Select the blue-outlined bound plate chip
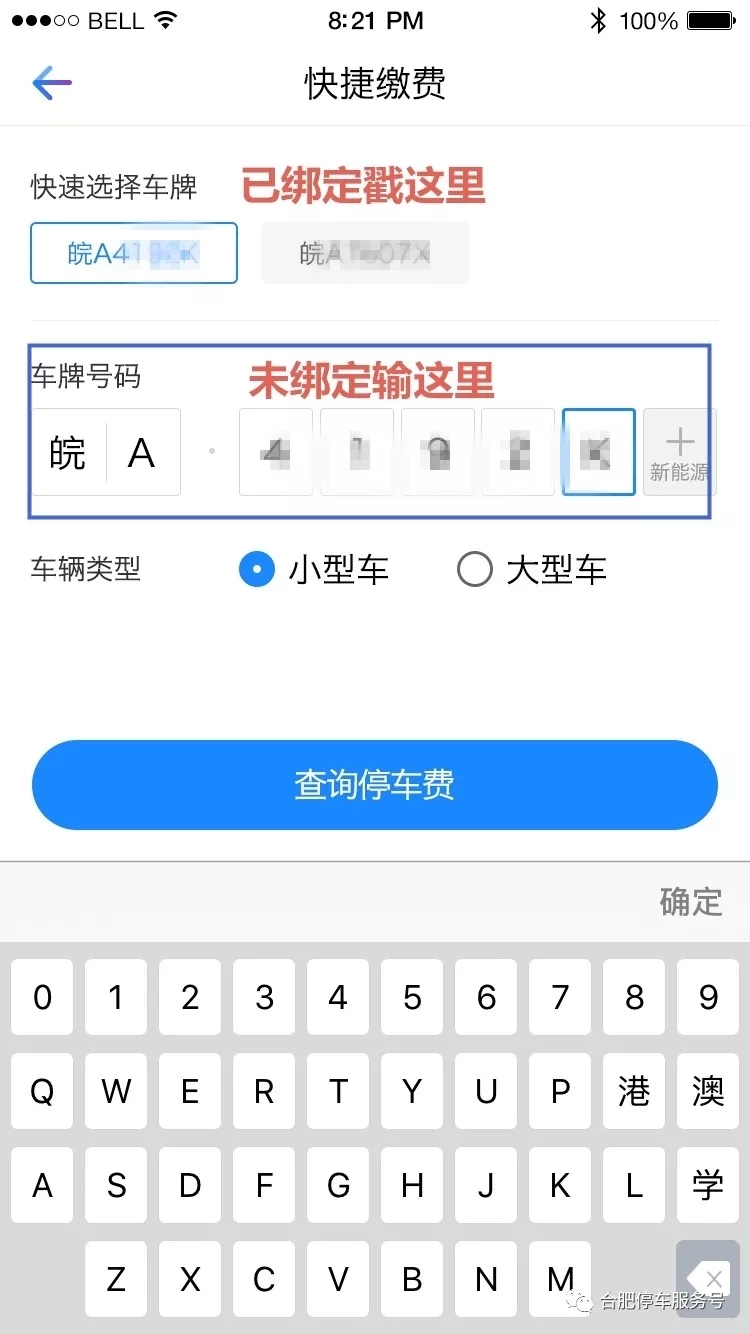Image resolution: width=750 pixels, height=1334 pixels. click(x=134, y=253)
